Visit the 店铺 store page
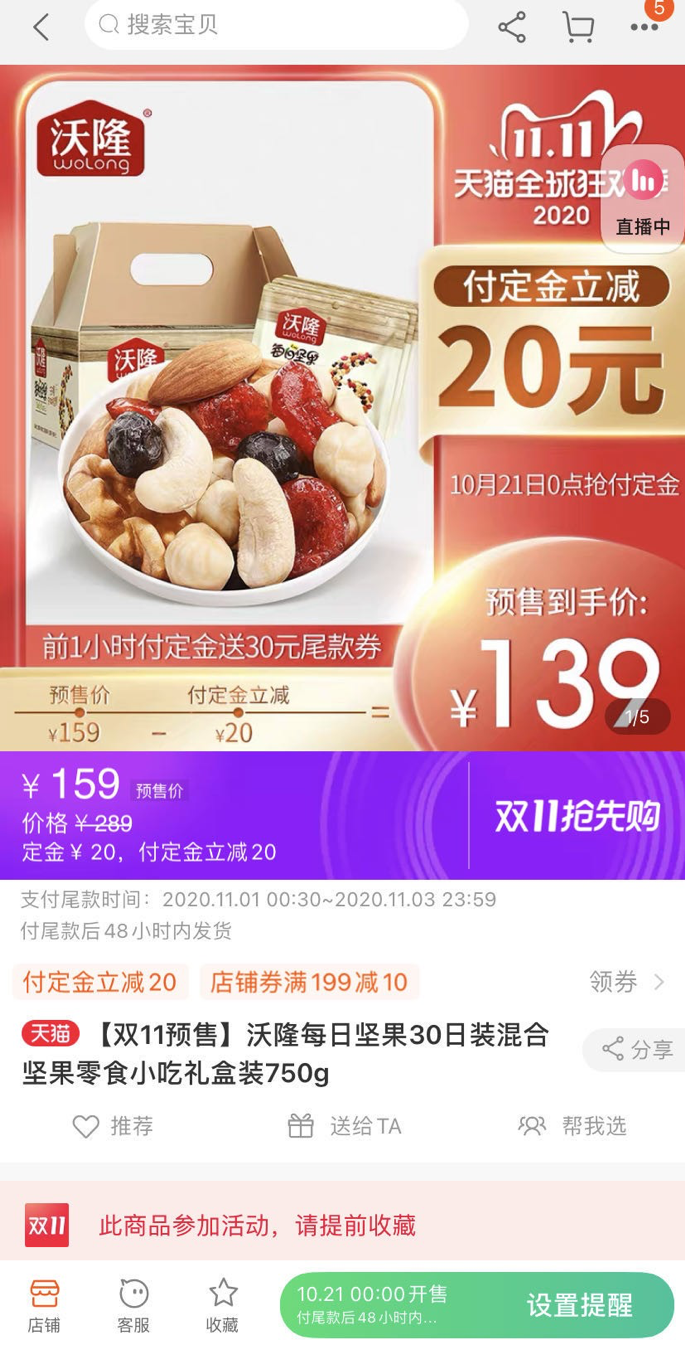The height and width of the screenshot is (1350, 685). pyautogui.click(x=43, y=1305)
